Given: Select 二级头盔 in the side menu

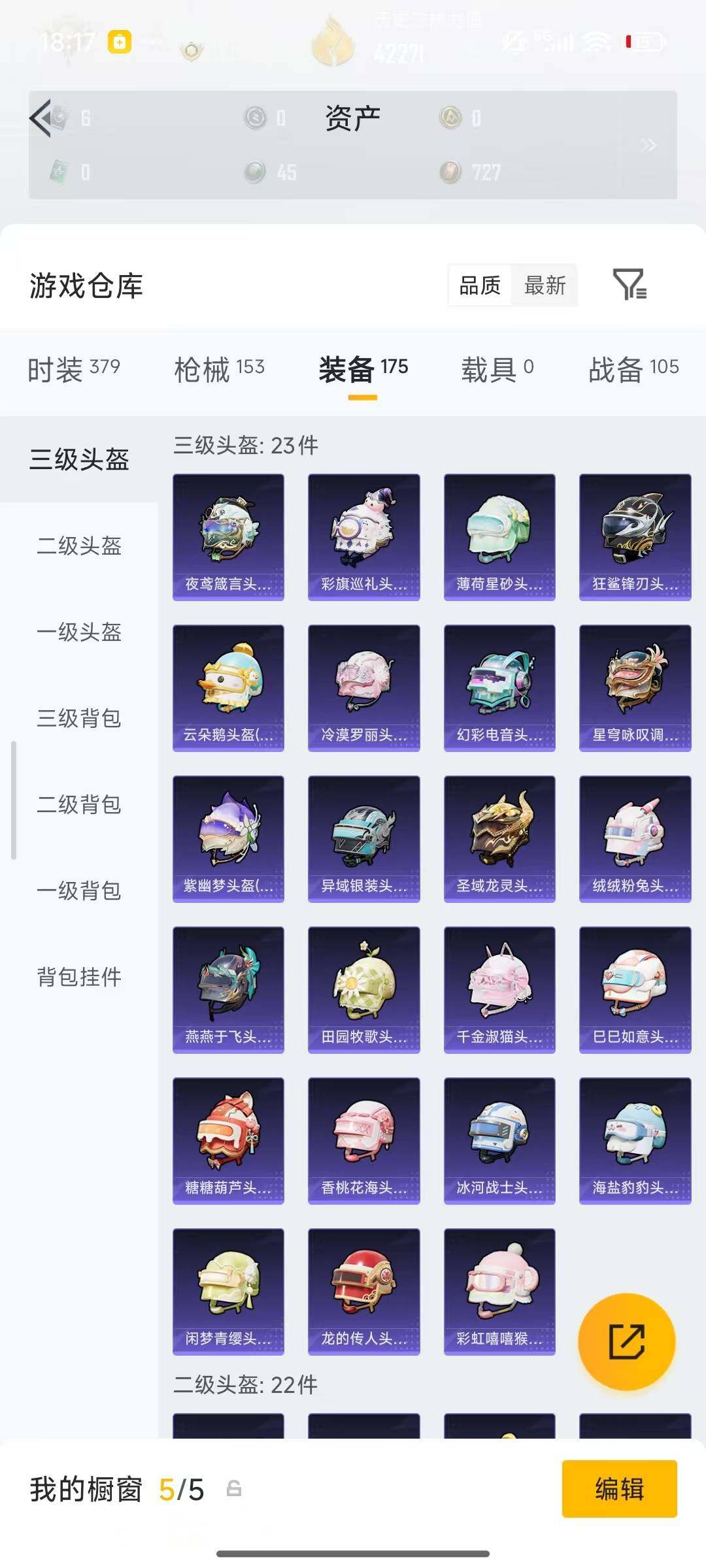Looking at the screenshot, I should tap(79, 546).
